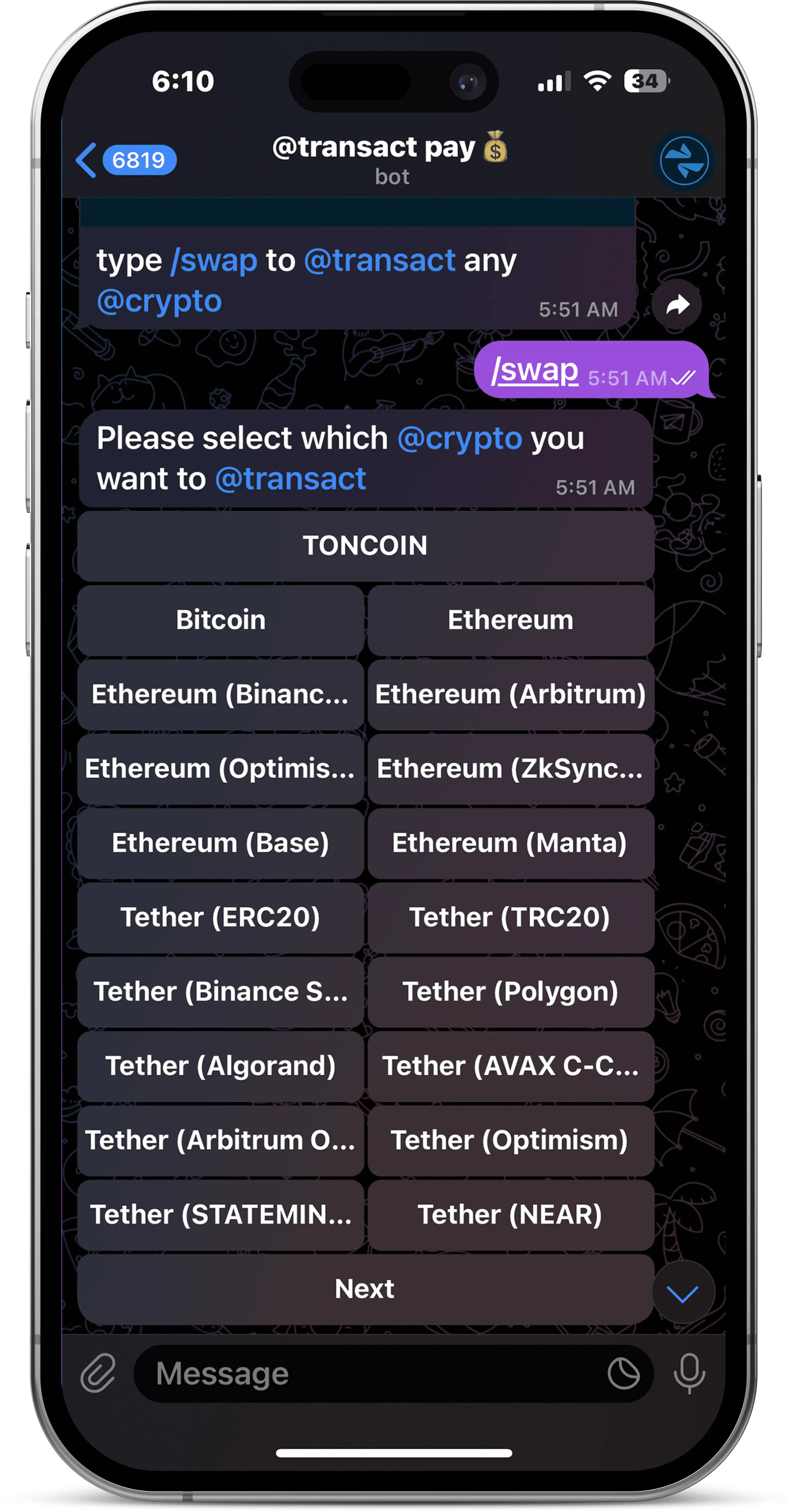The width and height of the screenshot is (788, 1512).
Task: Select Ethereum (Arbitrum)
Action: pyautogui.click(x=511, y=694)
